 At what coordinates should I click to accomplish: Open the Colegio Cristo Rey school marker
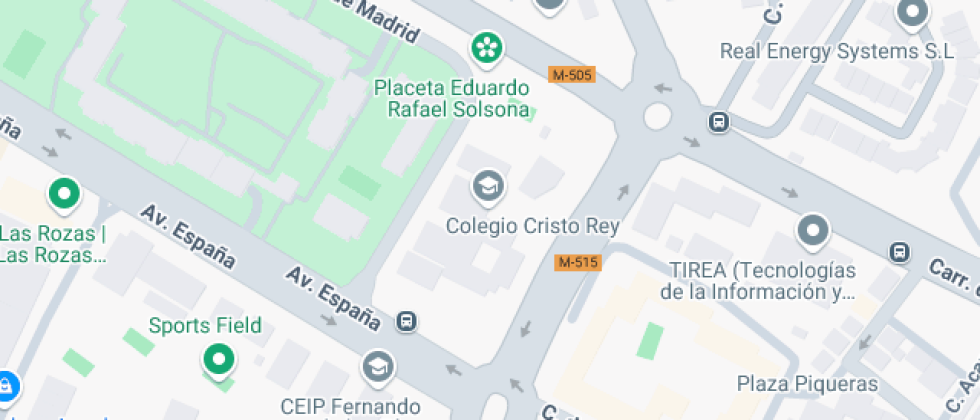[x=487, y=186]
